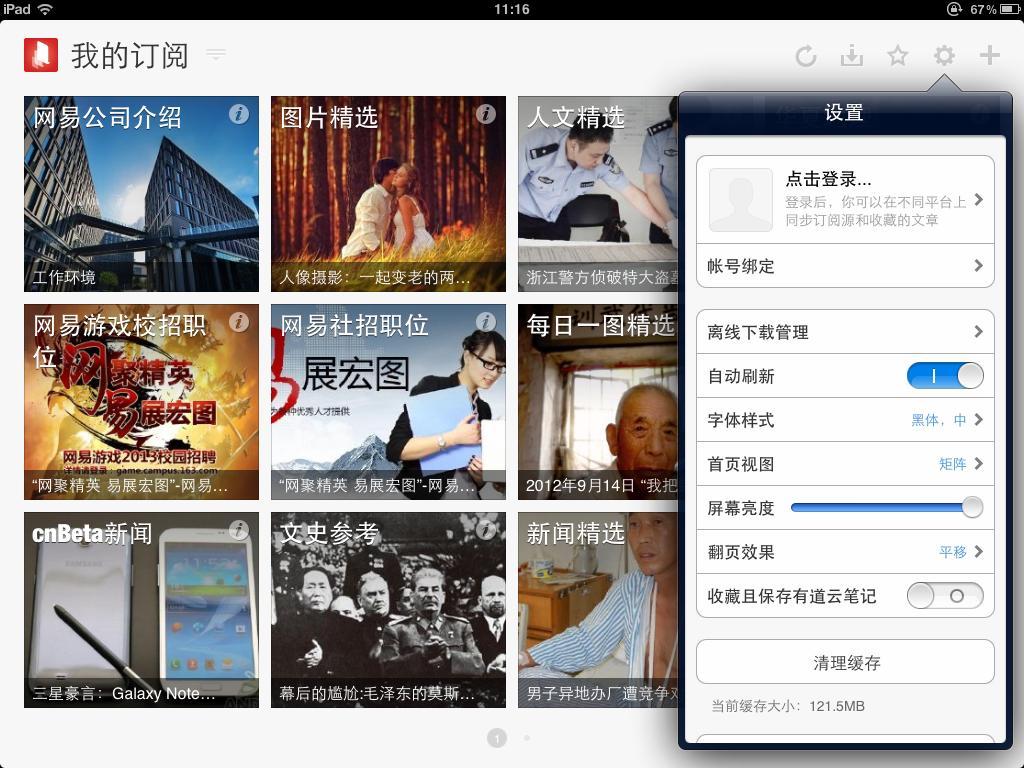1024x768 pixels.
Task: Close the settings via the gear icon
Action: [944, 56]
